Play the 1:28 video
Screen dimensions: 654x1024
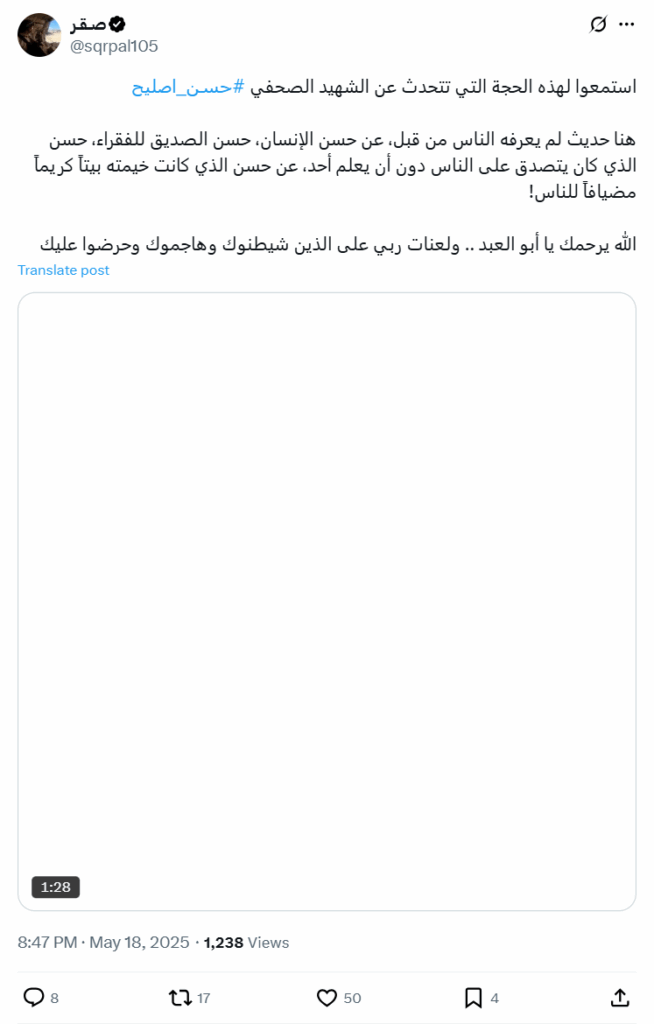pos(327,601)
